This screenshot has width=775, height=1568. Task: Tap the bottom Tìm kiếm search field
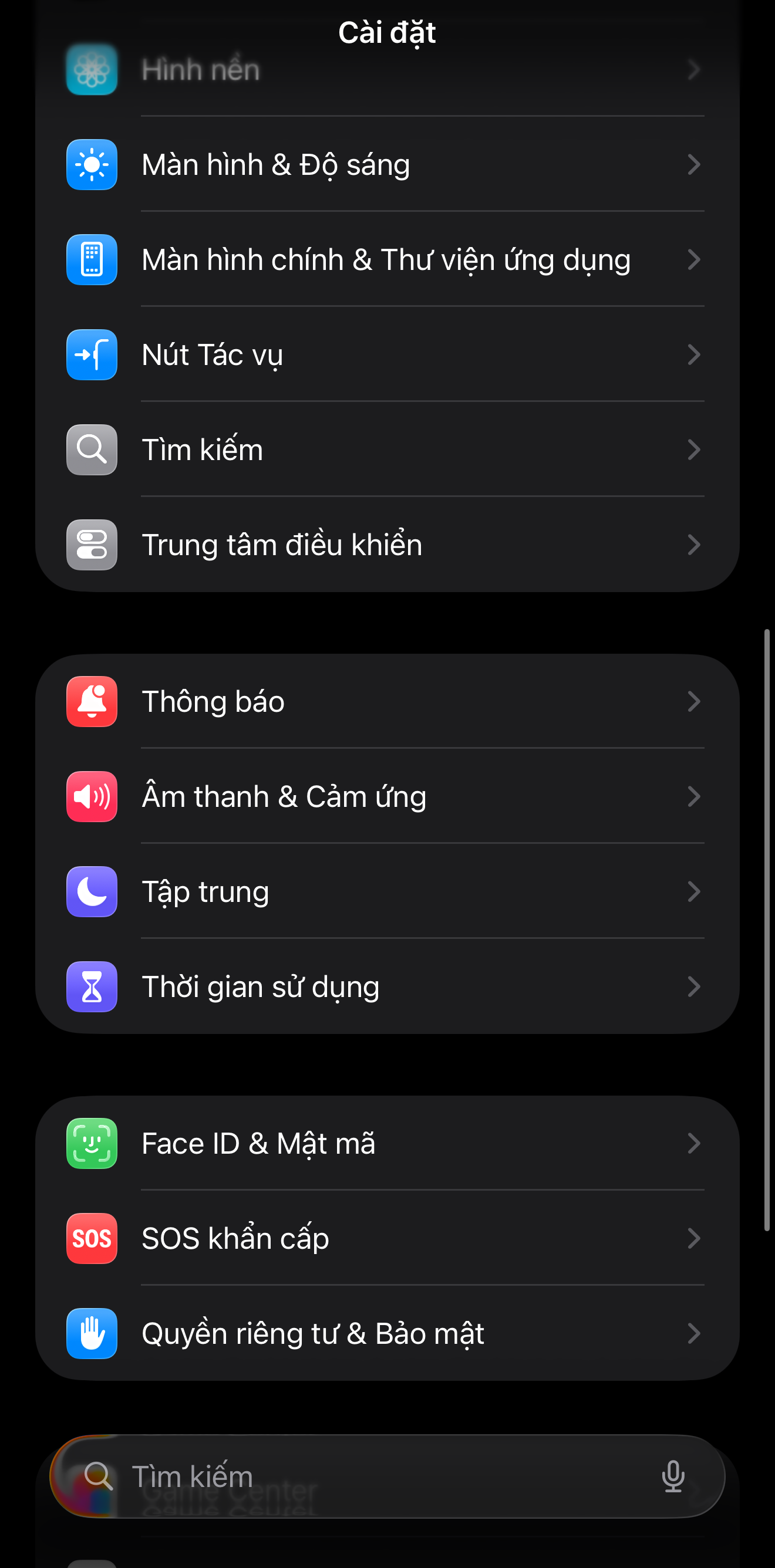[365, 1476]
